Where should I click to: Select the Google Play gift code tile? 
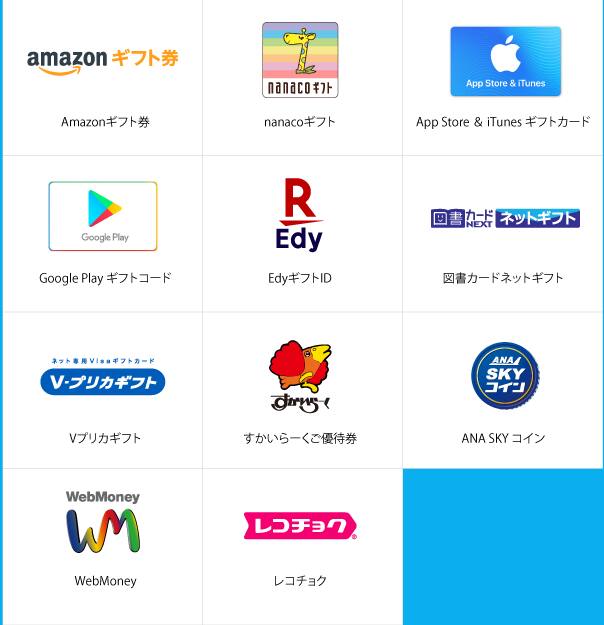(x=103, y=233)
